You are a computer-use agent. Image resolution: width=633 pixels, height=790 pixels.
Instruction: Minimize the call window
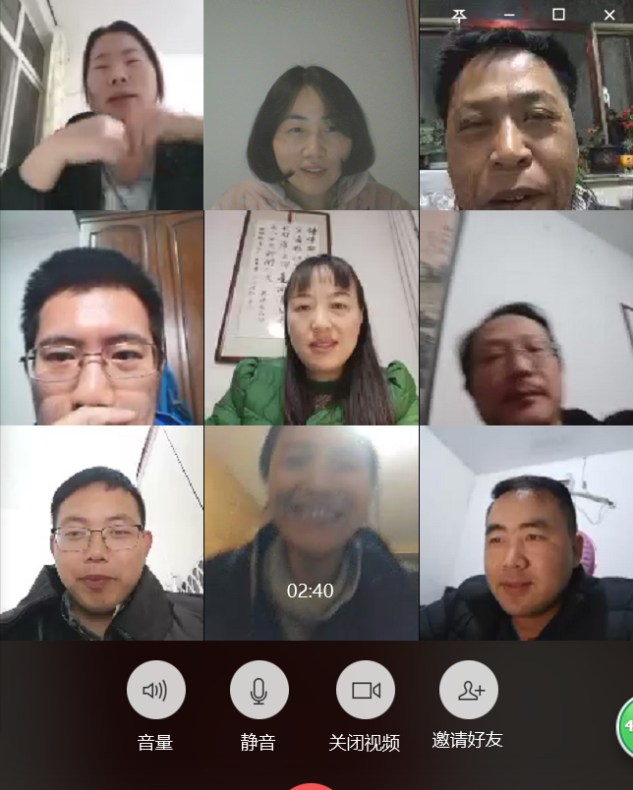(509, 14)
